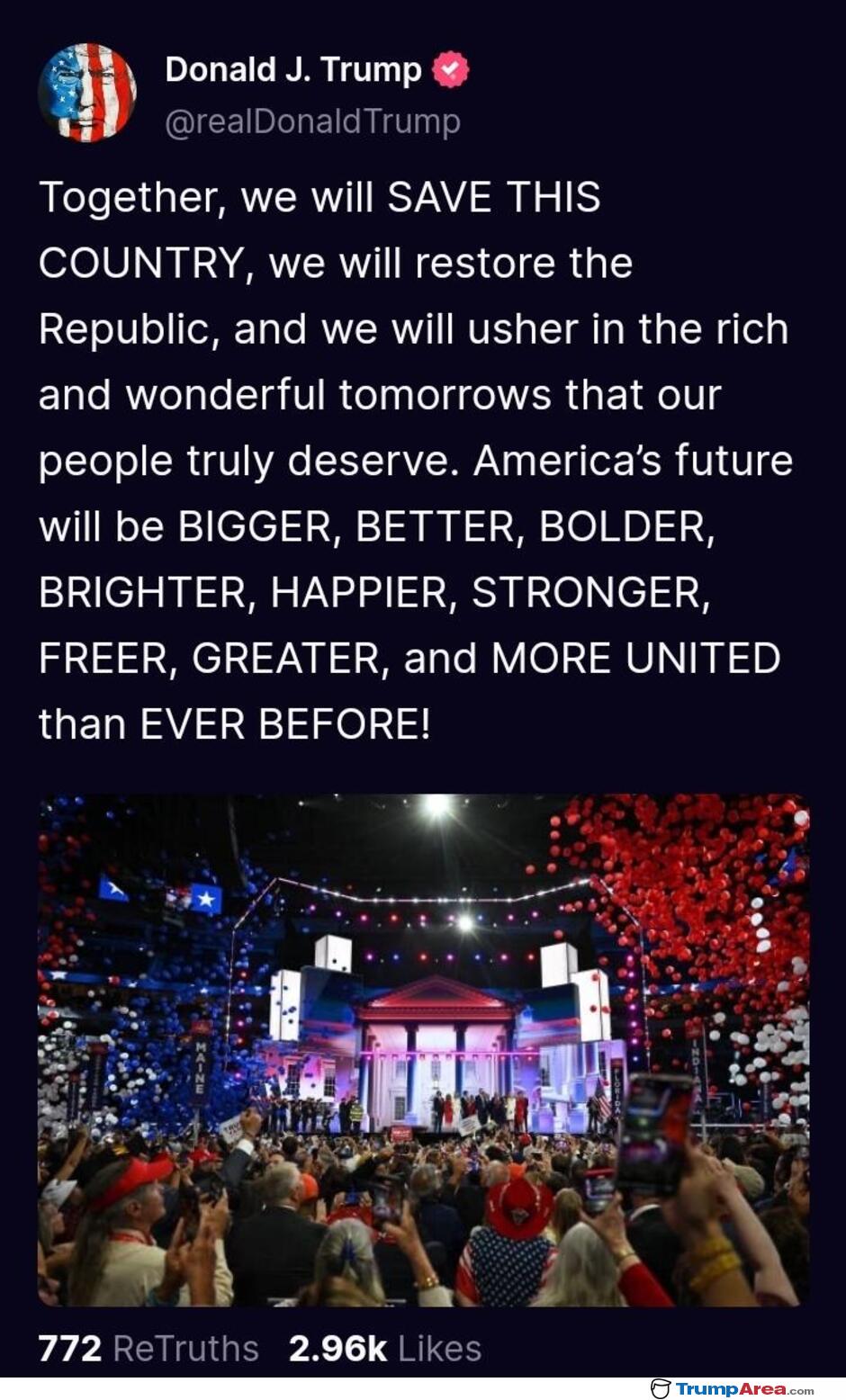This screenshot has width=846, height=1400.
Task: View the list of 772 ReTruths
Action: 148,1348
